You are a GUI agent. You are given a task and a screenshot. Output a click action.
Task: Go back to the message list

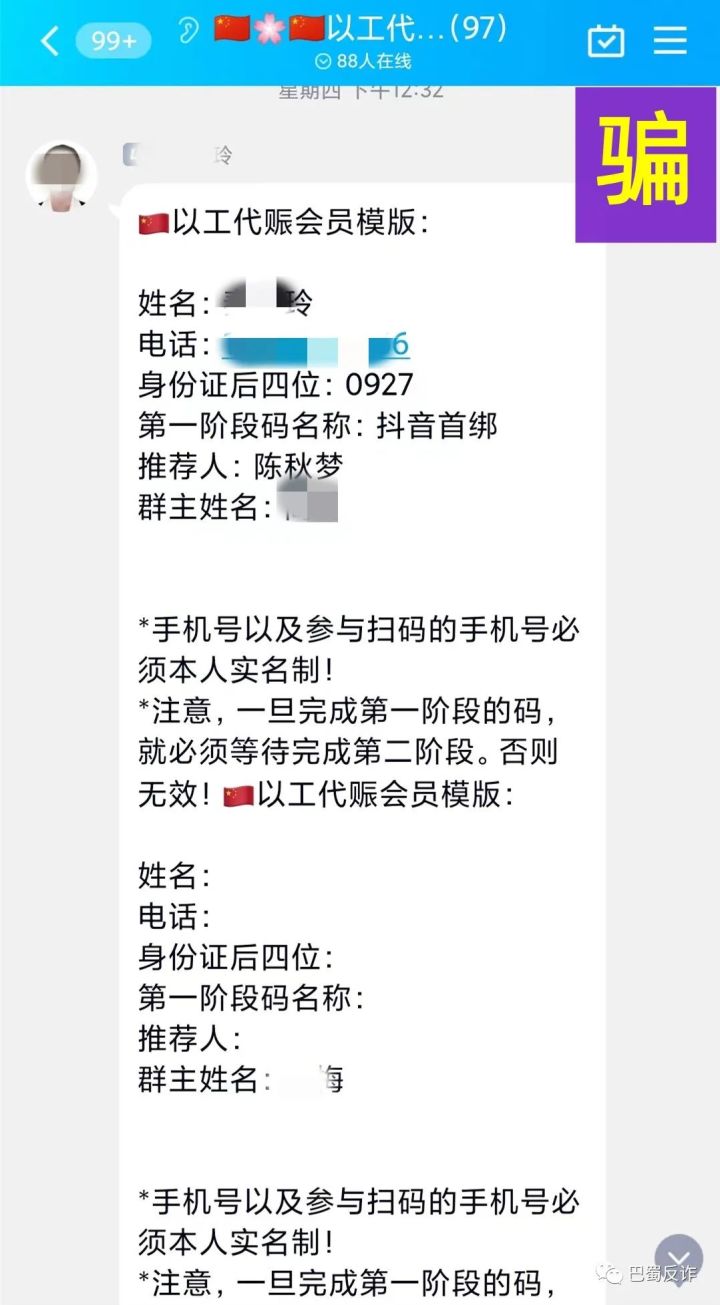click(48, 41)
